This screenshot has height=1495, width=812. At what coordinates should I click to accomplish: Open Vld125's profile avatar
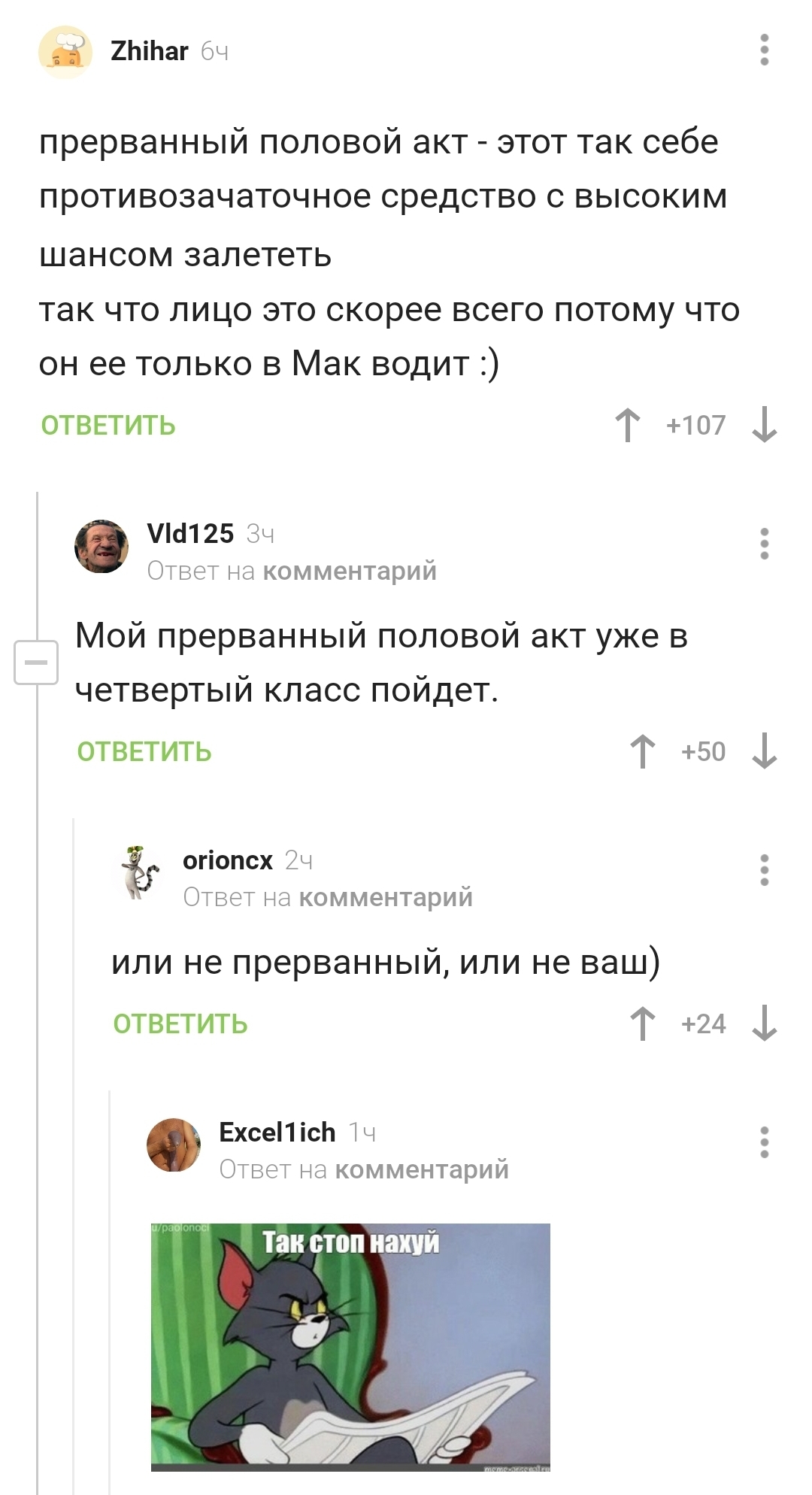(101, 546)
